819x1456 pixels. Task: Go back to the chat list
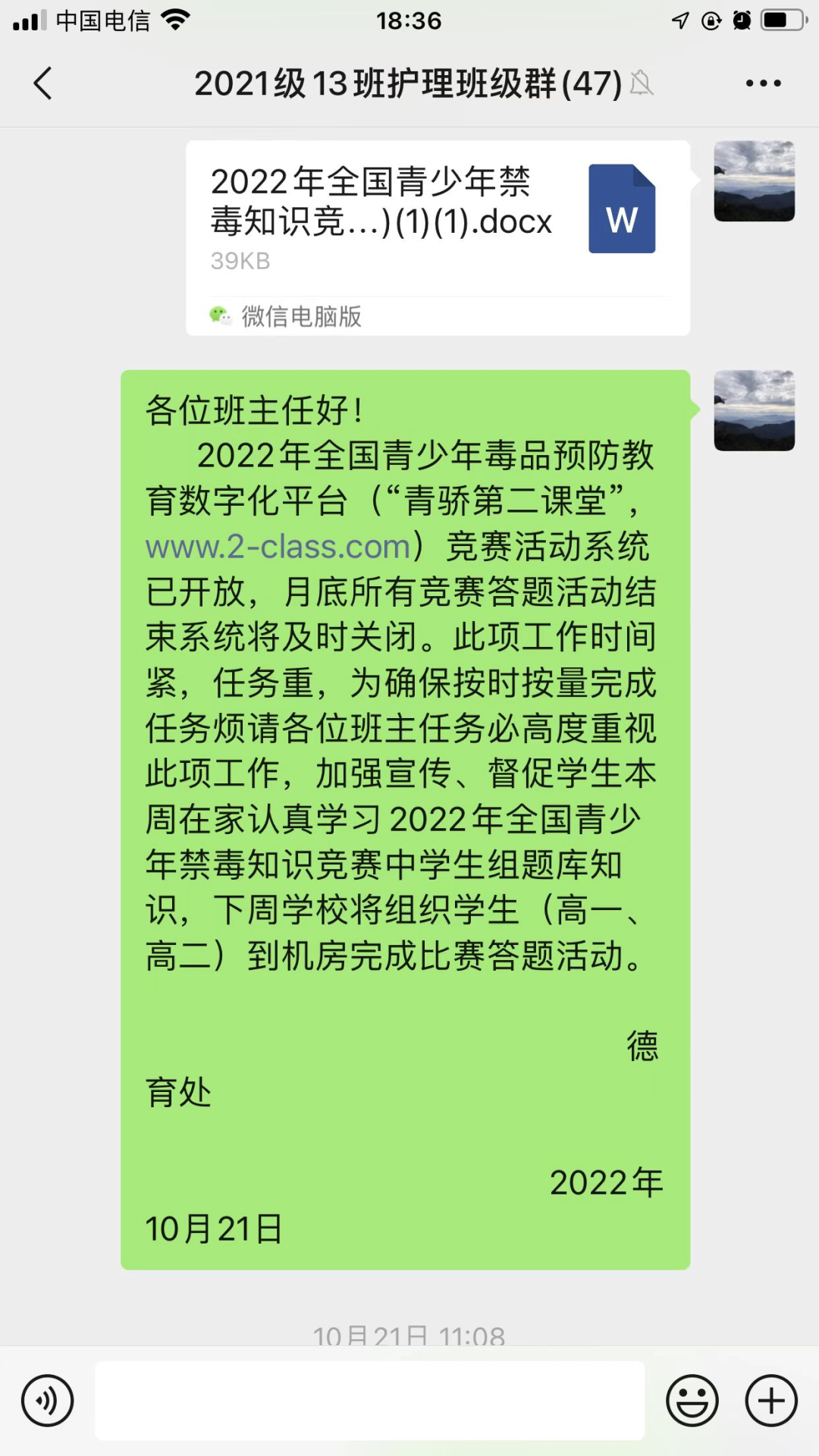pos(43,83)
